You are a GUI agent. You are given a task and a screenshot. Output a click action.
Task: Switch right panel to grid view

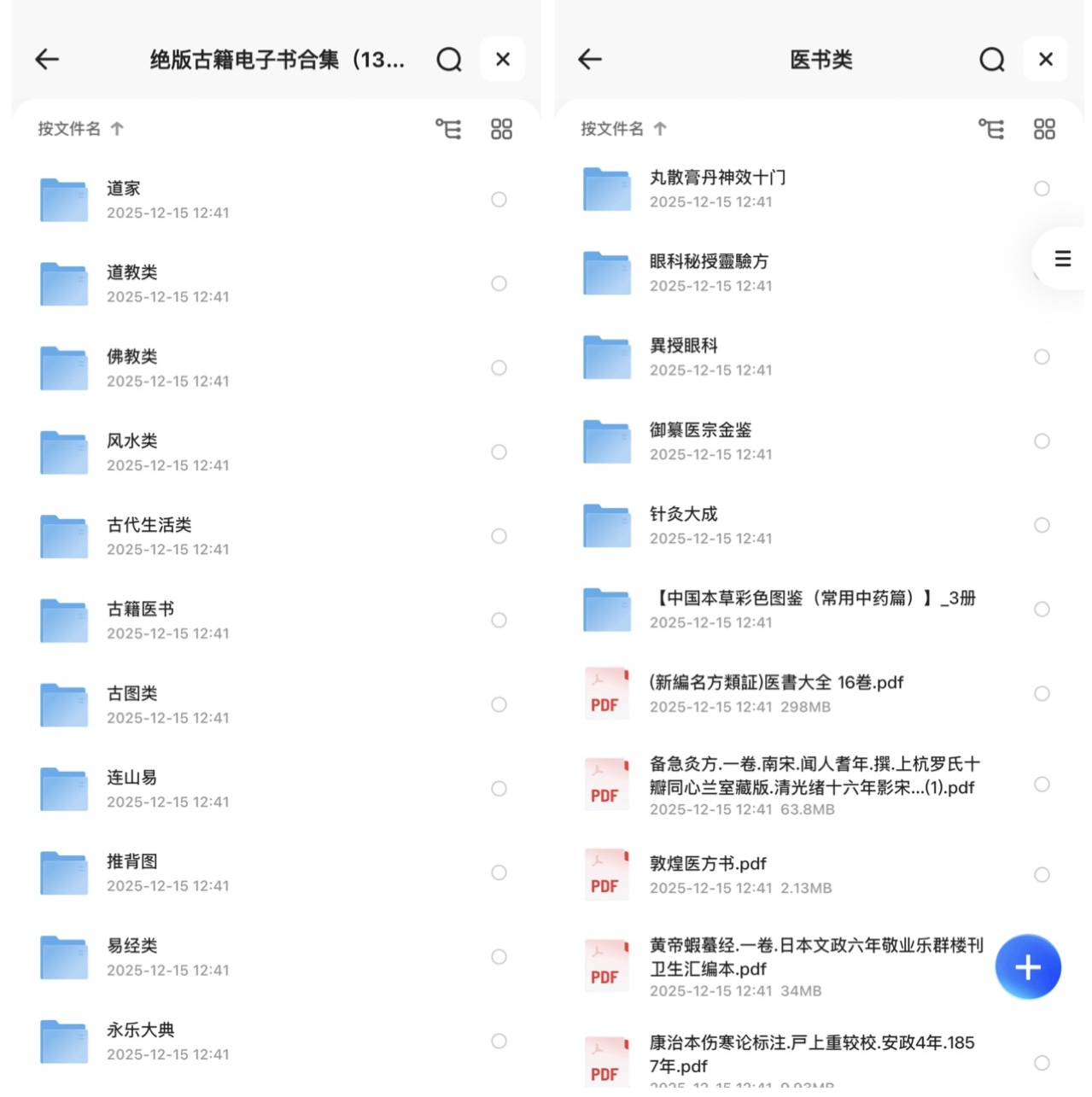click(x=1044, y=128)
